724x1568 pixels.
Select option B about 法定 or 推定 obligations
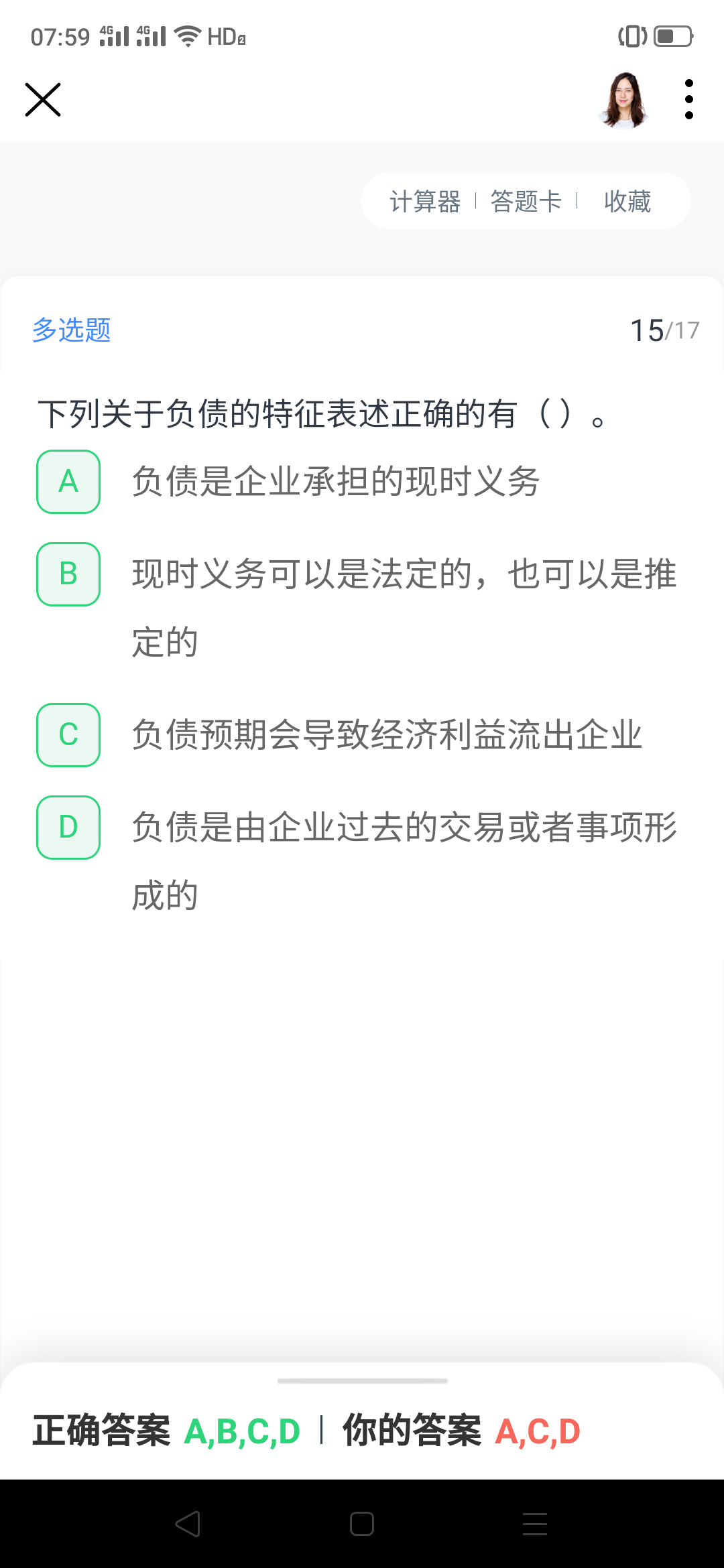point(68,574)
